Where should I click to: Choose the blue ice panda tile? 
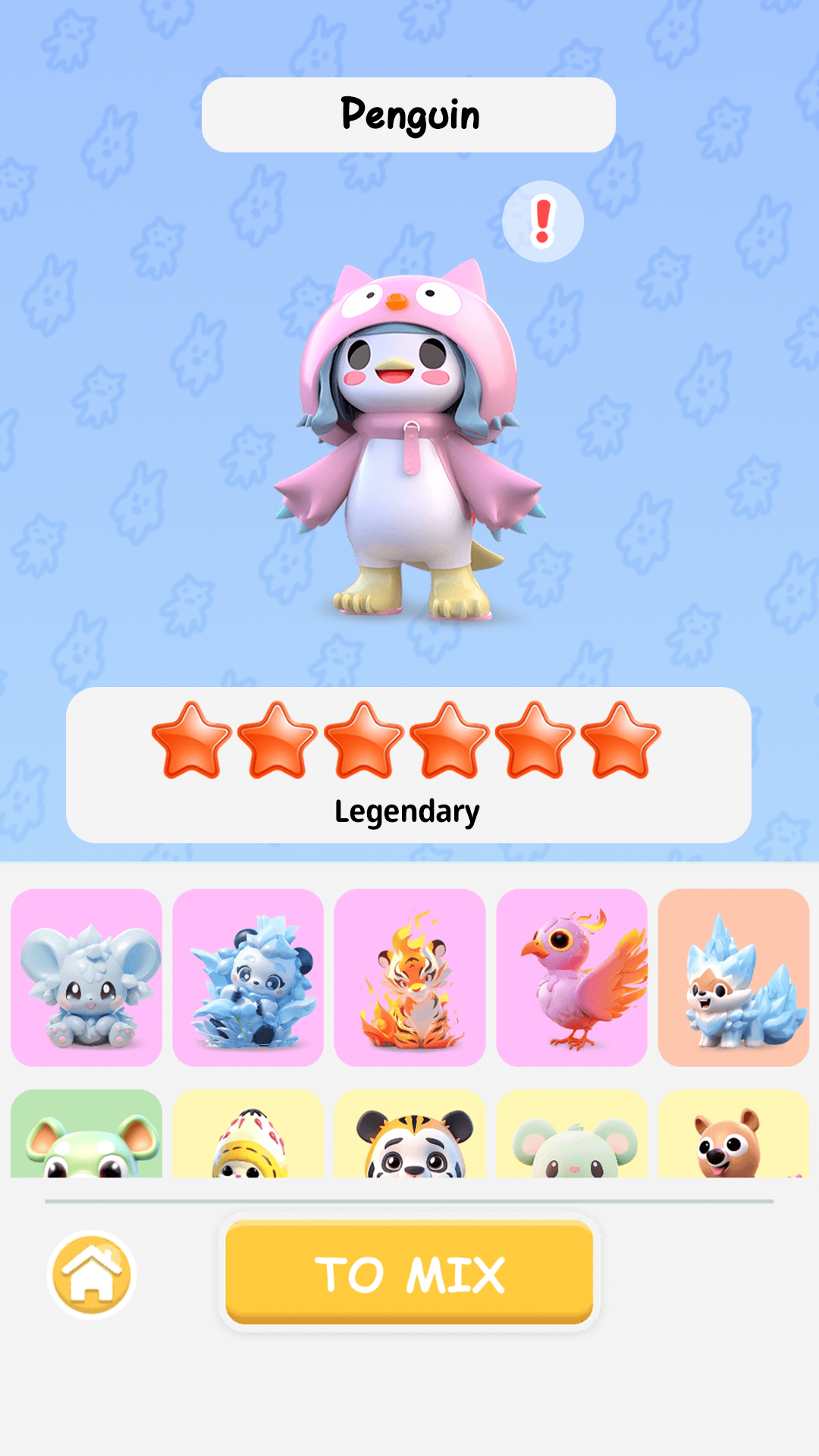(x=248, y=977)
